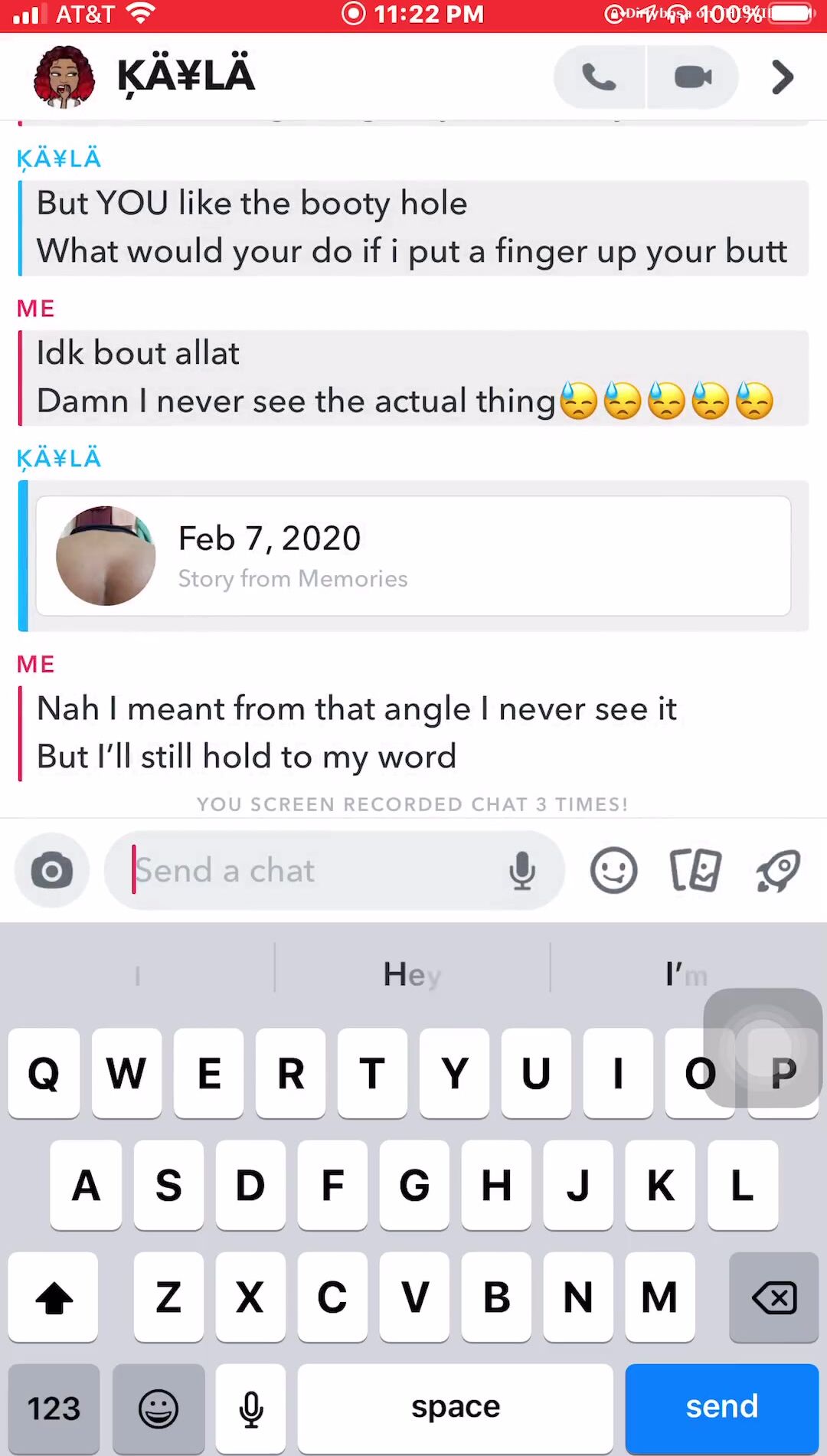Open the Bitmoji avatar profile in the header

click(64, 77)
